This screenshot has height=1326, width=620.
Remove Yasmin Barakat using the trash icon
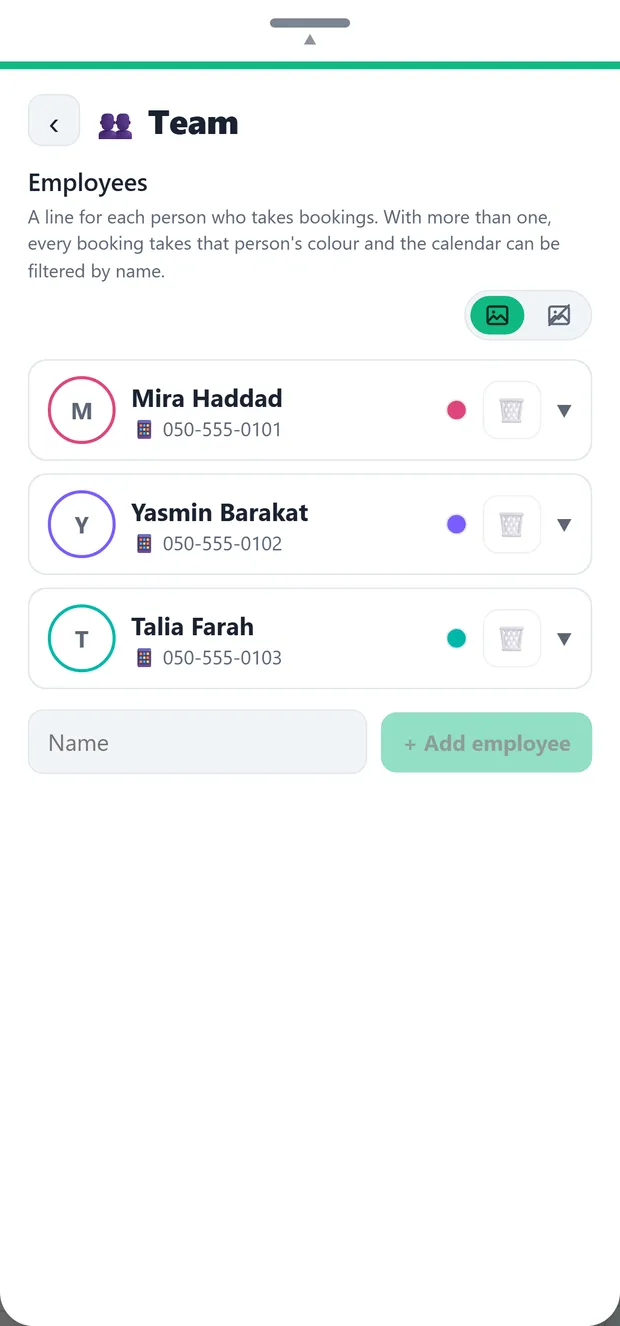(512, 524)
